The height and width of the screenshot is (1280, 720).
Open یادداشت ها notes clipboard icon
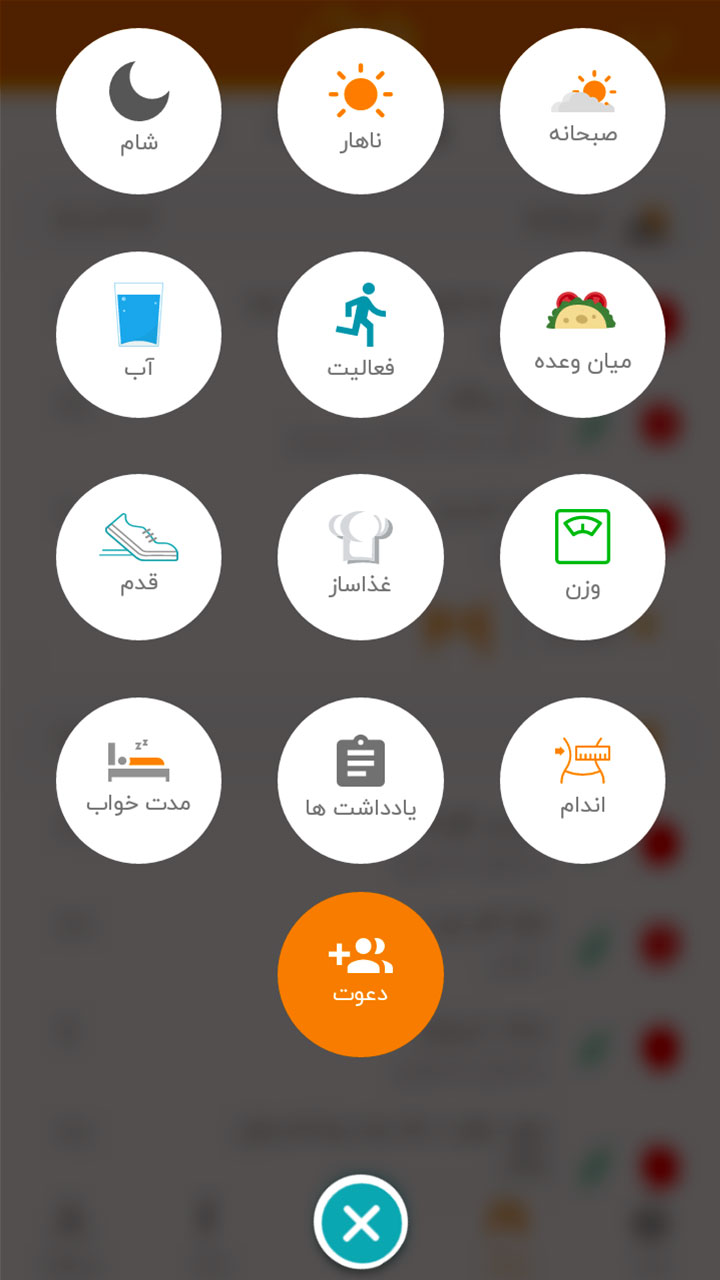(361, 779)
